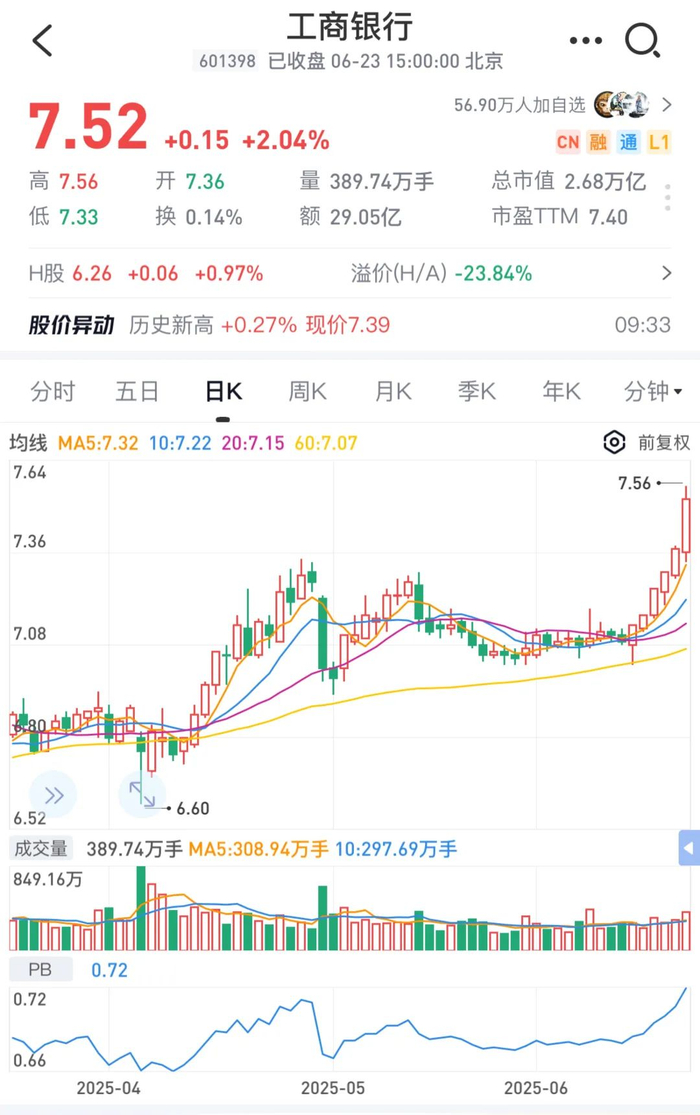Viewport: 700px width, 1115px height.
Task: Switch to the 五日 chart tab
Action: (137, 392)
